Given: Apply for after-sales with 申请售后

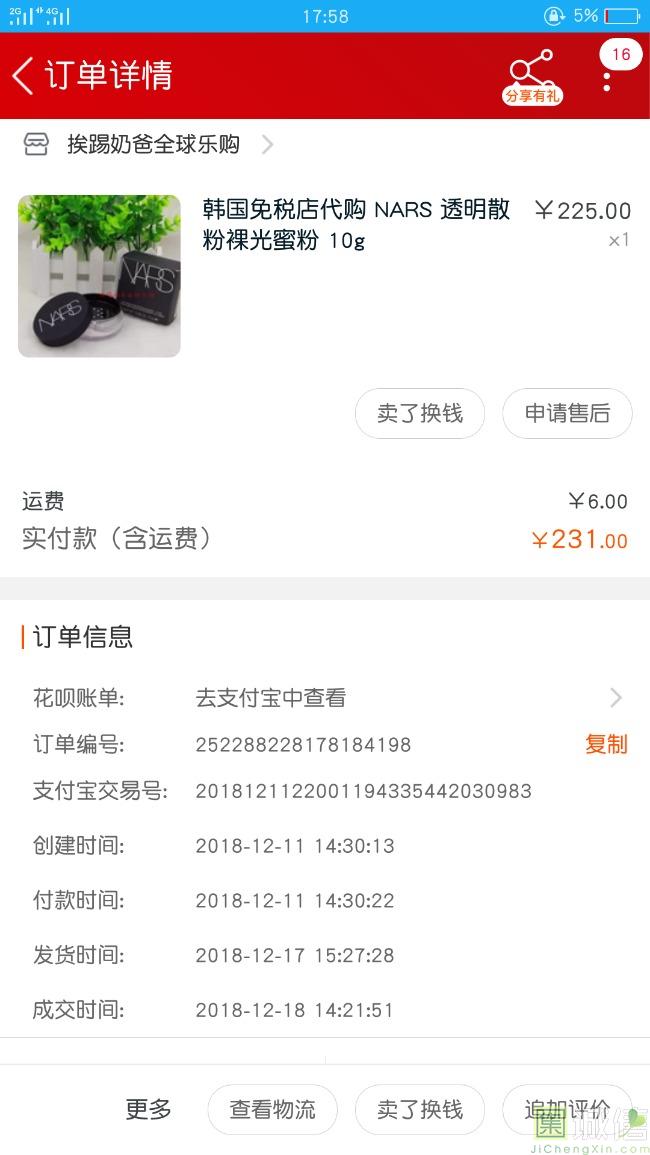Looking at the screenshot, I should [567, 414].
